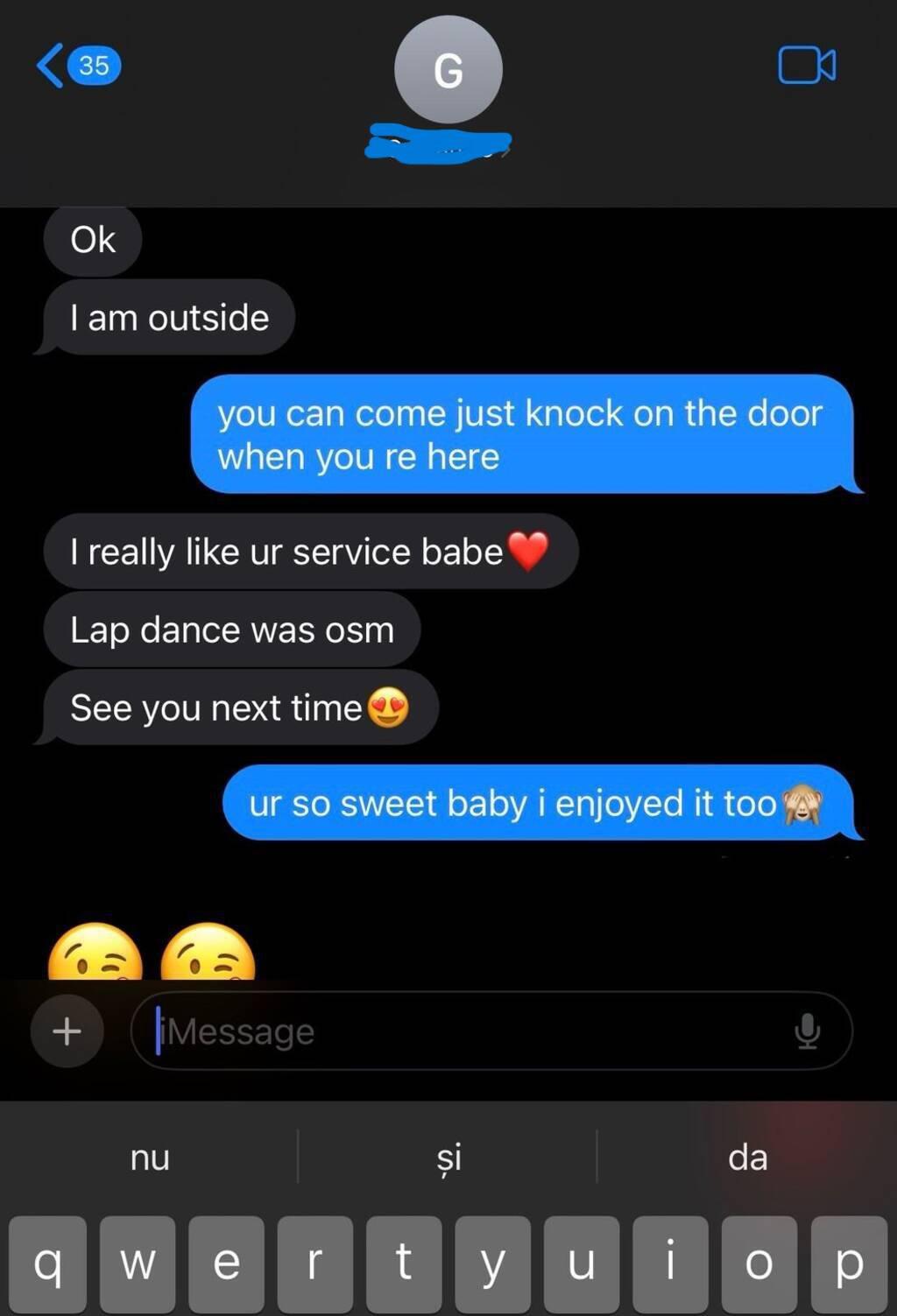Viewport: 897px width, 1316px height.
Task: Insert the keyboard suggestion "și"
Action: 448,1158
